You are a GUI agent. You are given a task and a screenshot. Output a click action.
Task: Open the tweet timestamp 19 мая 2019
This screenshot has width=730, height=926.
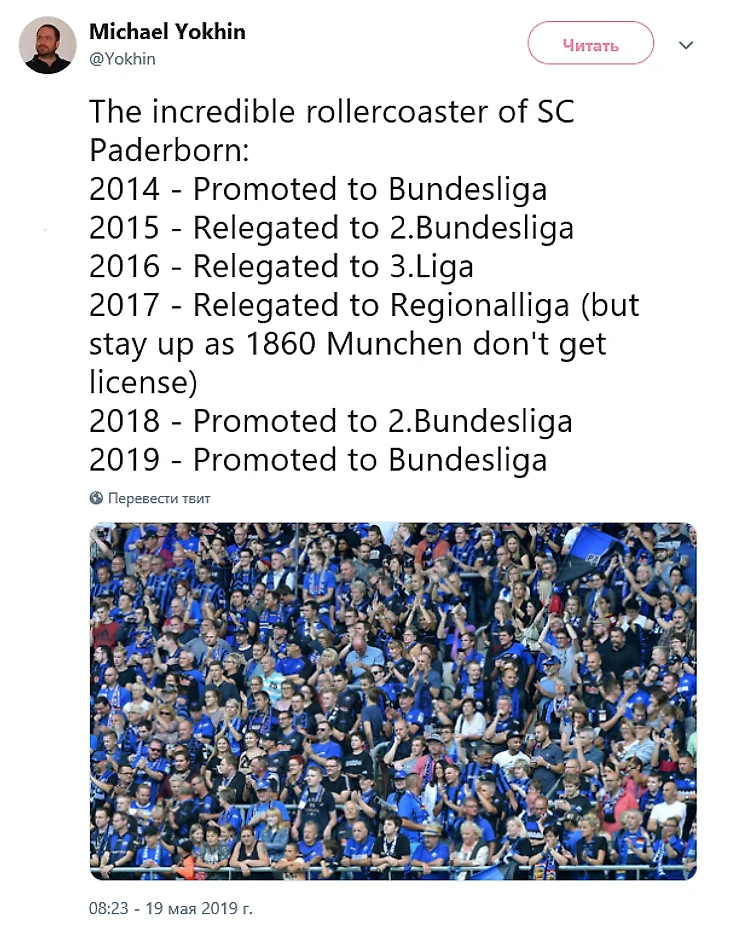click(170, 910)
